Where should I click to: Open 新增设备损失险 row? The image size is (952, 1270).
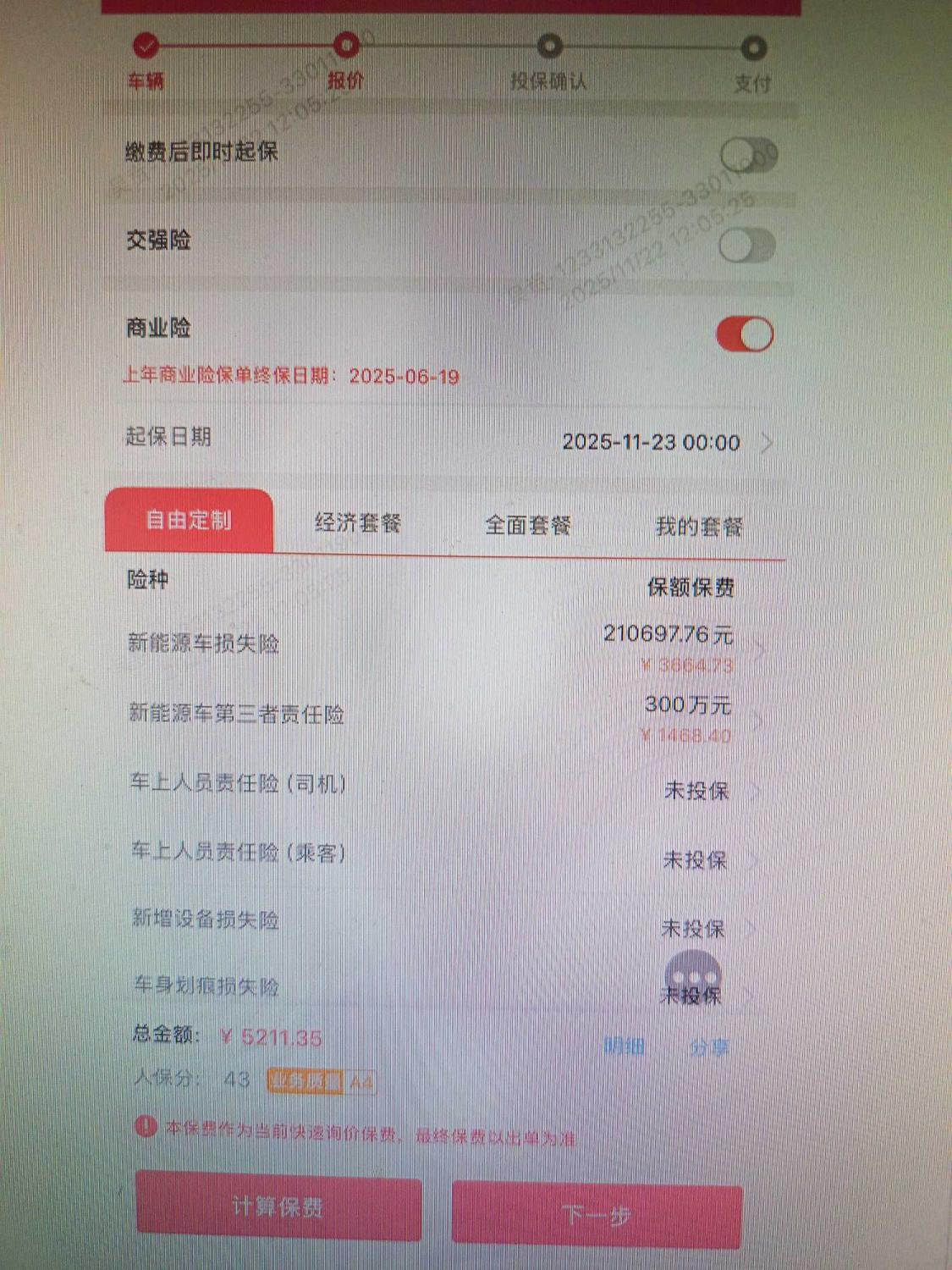pos(693,929)
